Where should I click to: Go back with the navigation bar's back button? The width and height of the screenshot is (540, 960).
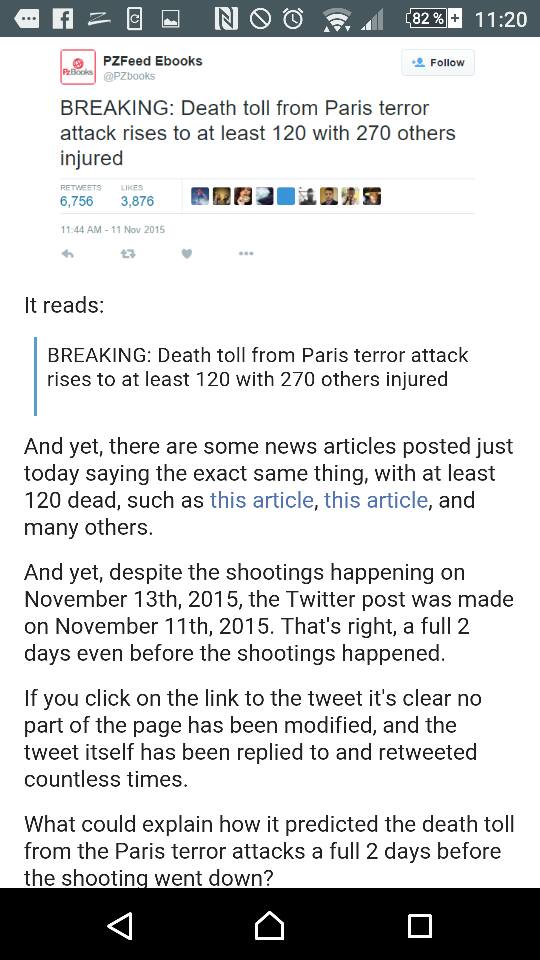point(120,926)
